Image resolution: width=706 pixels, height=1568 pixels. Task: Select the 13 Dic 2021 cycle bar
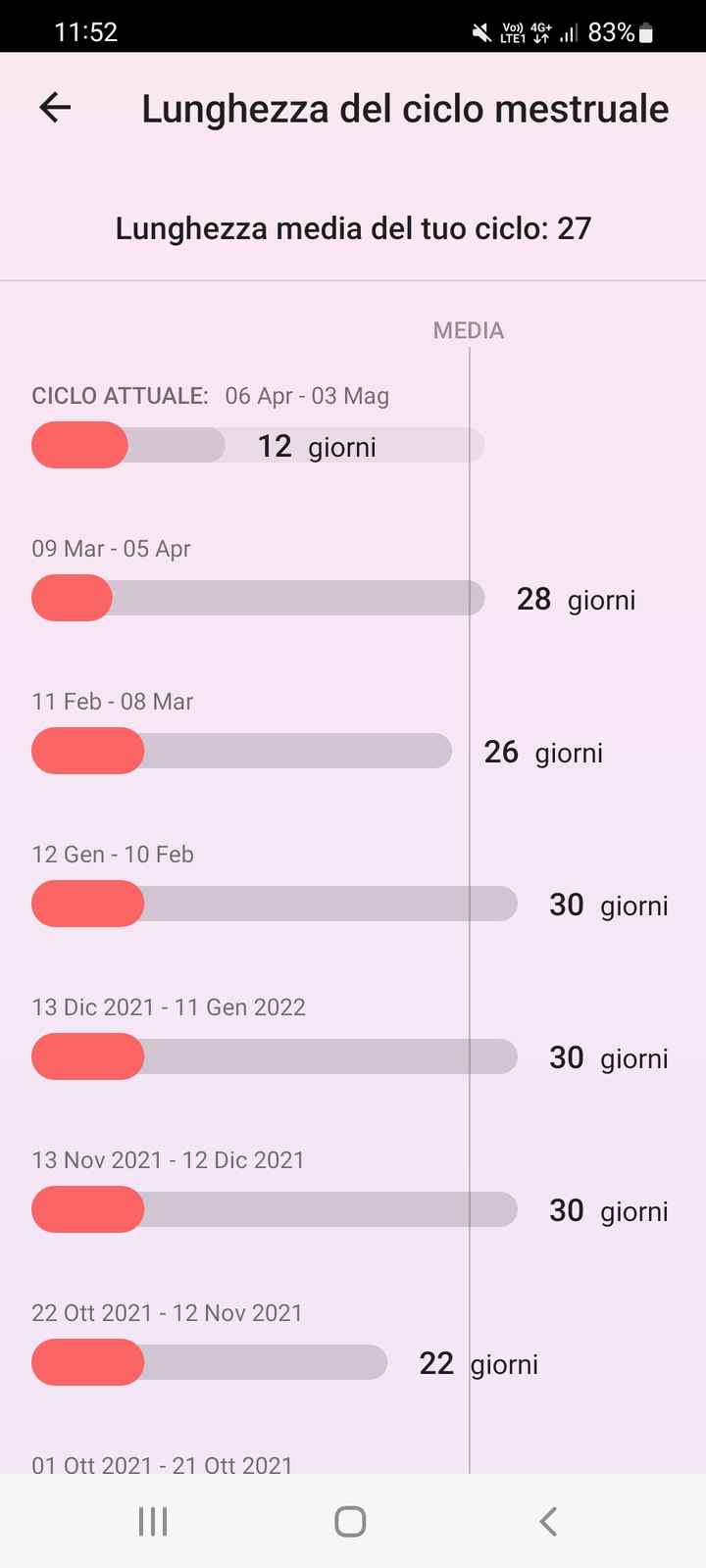click(275, 1056)
